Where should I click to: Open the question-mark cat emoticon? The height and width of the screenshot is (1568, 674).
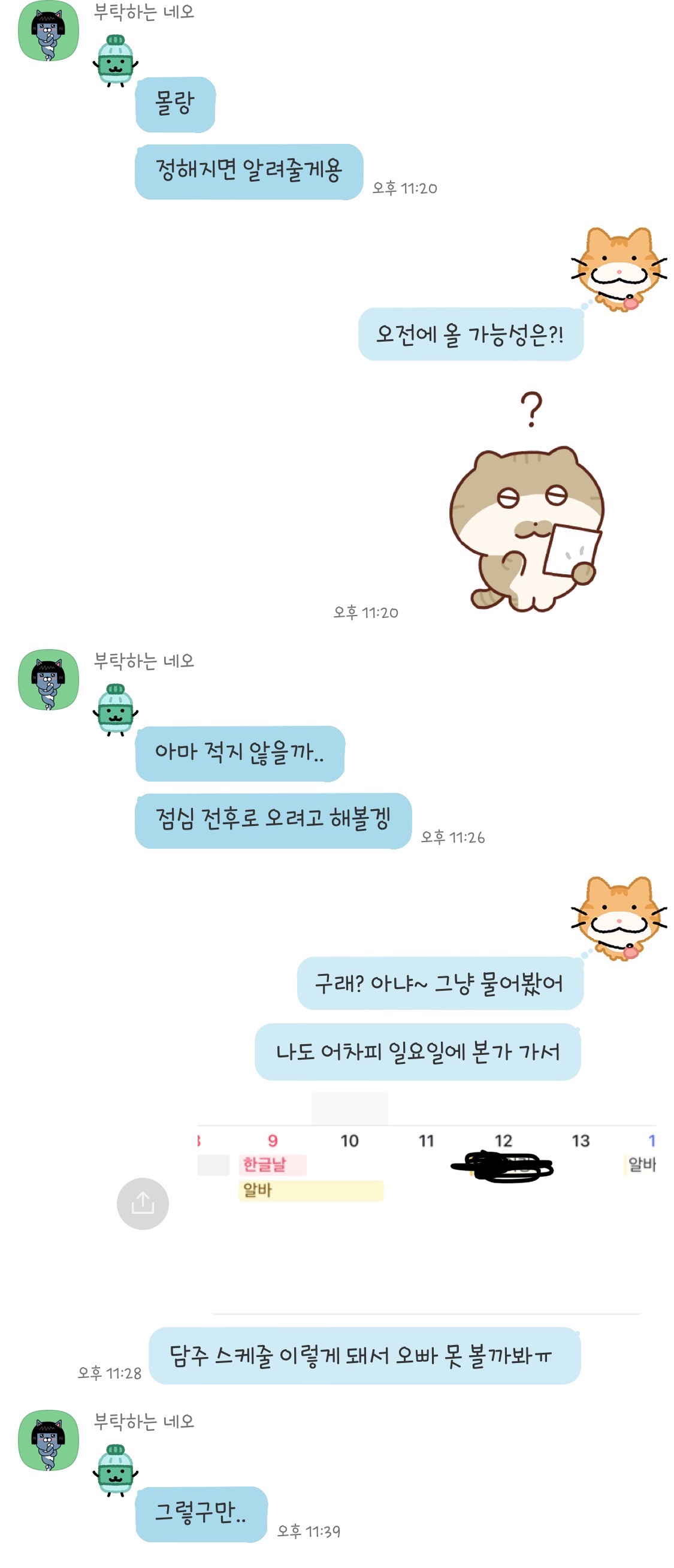click(526, 511)
